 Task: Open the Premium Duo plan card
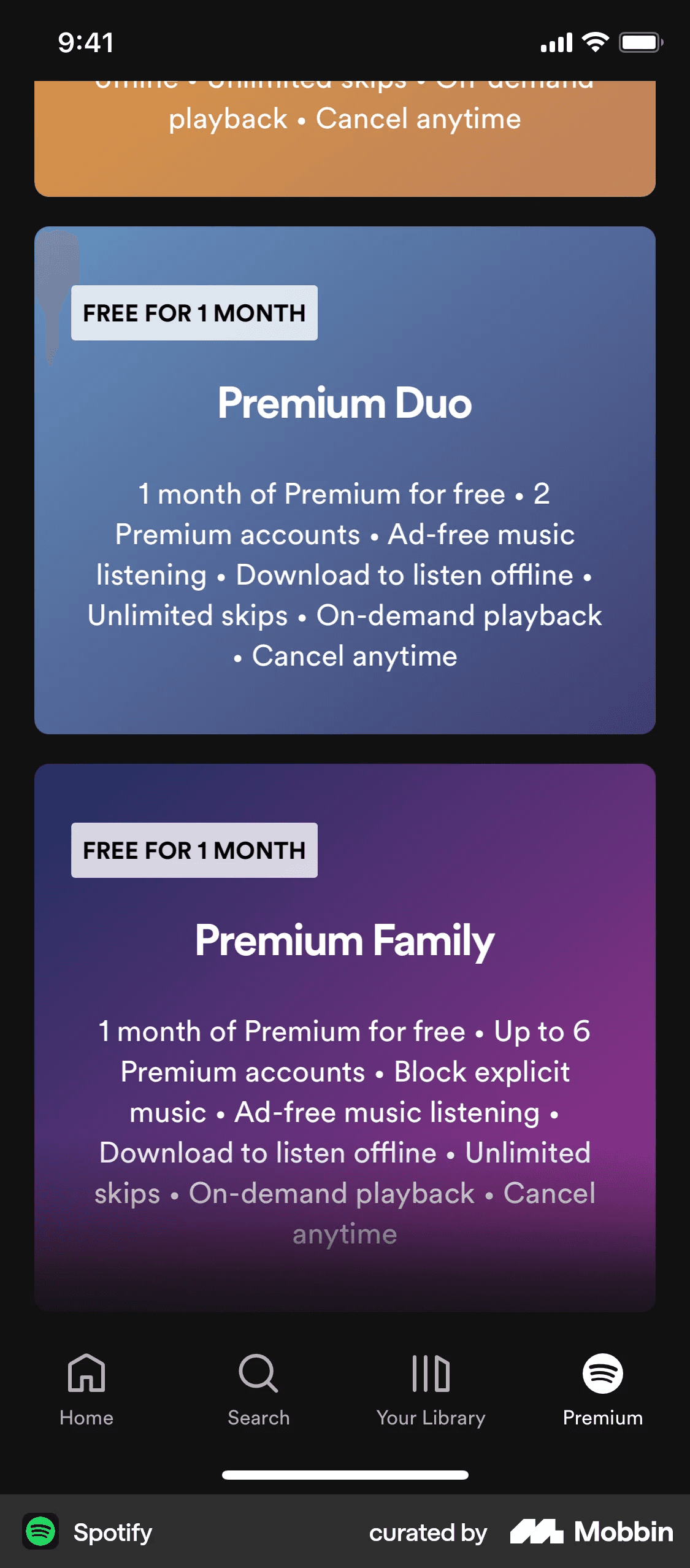[345, 480]
